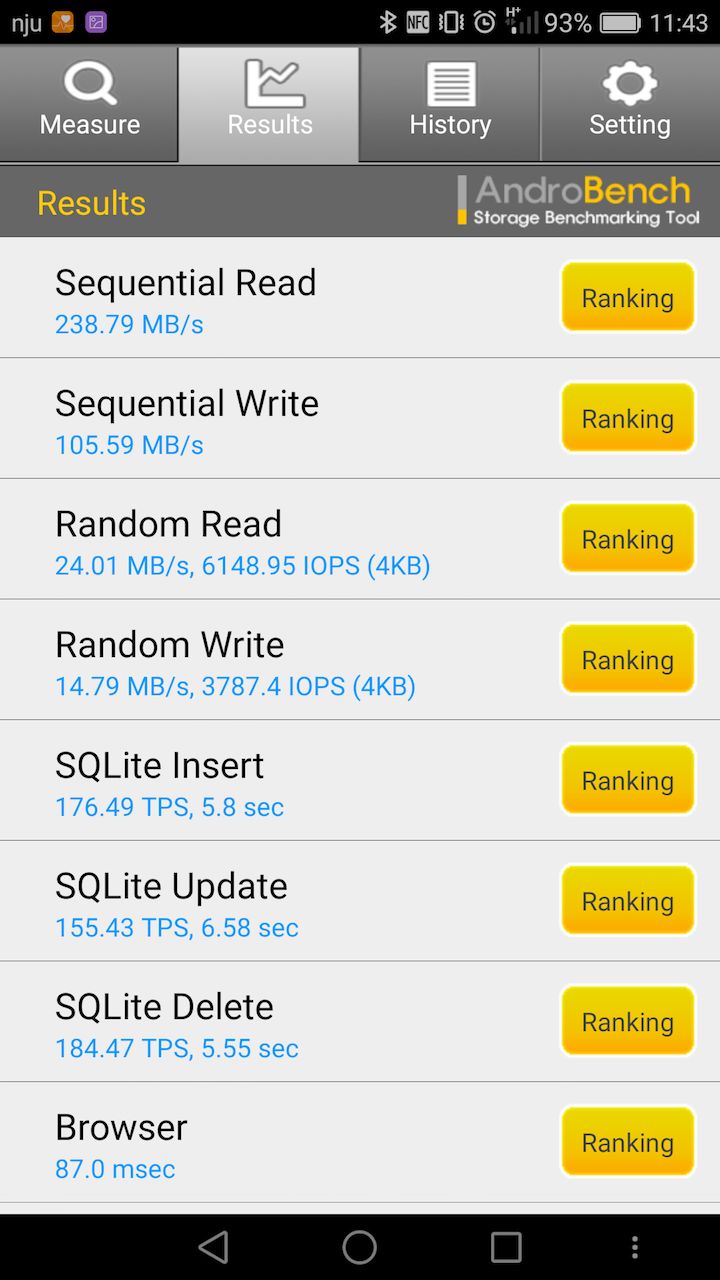Open SQLite Update ranking

click(627, 901)
